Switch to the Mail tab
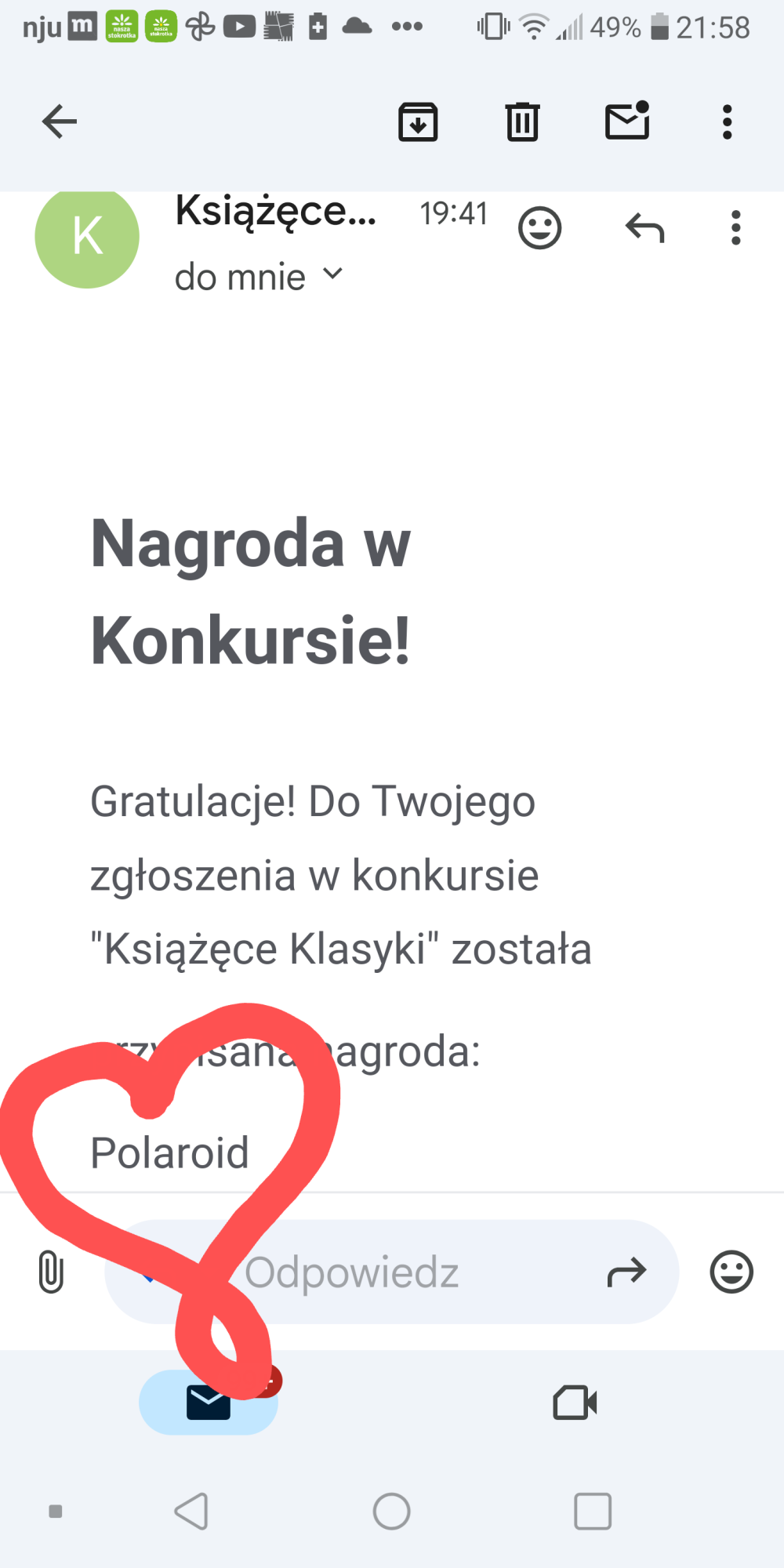 pos(209,1403)
